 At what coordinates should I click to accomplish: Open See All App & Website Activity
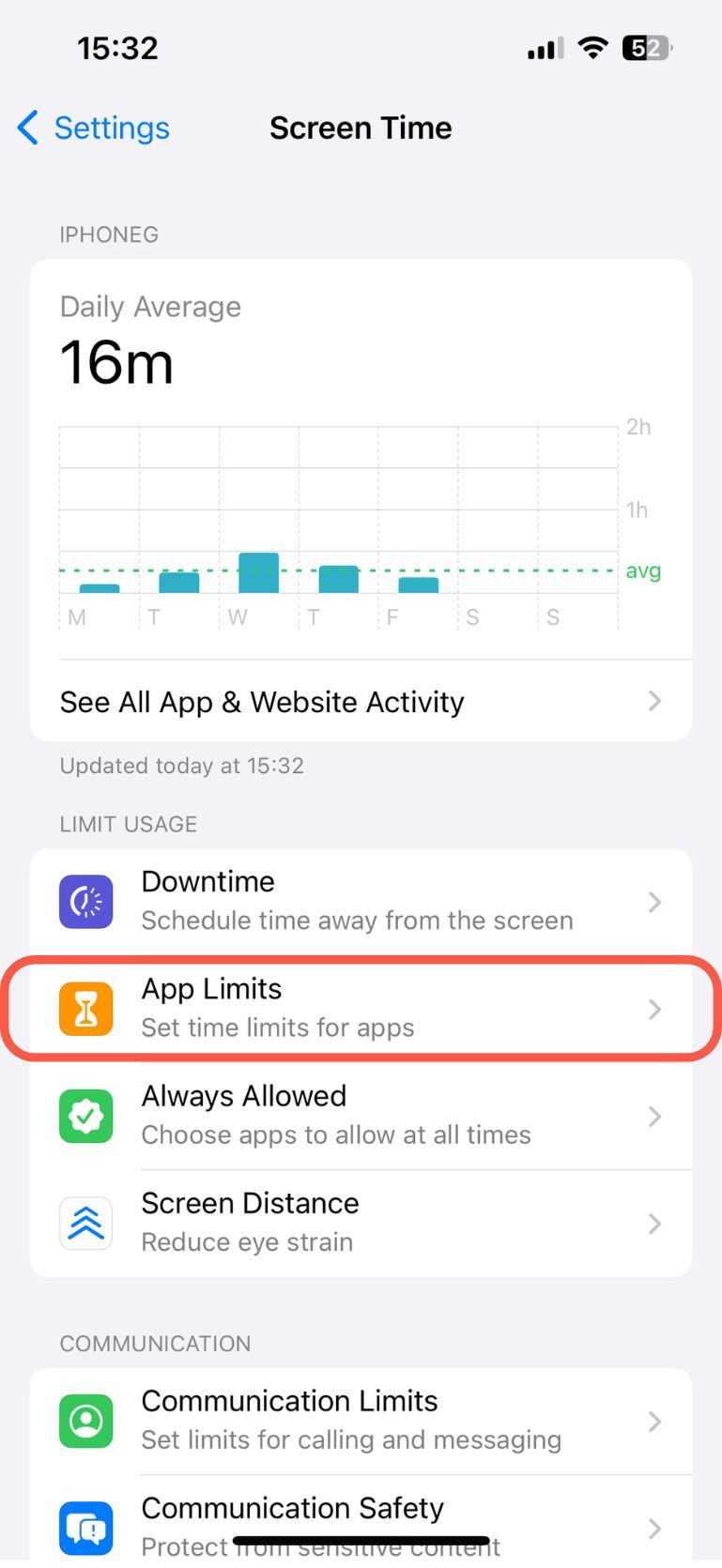point(361,702)
